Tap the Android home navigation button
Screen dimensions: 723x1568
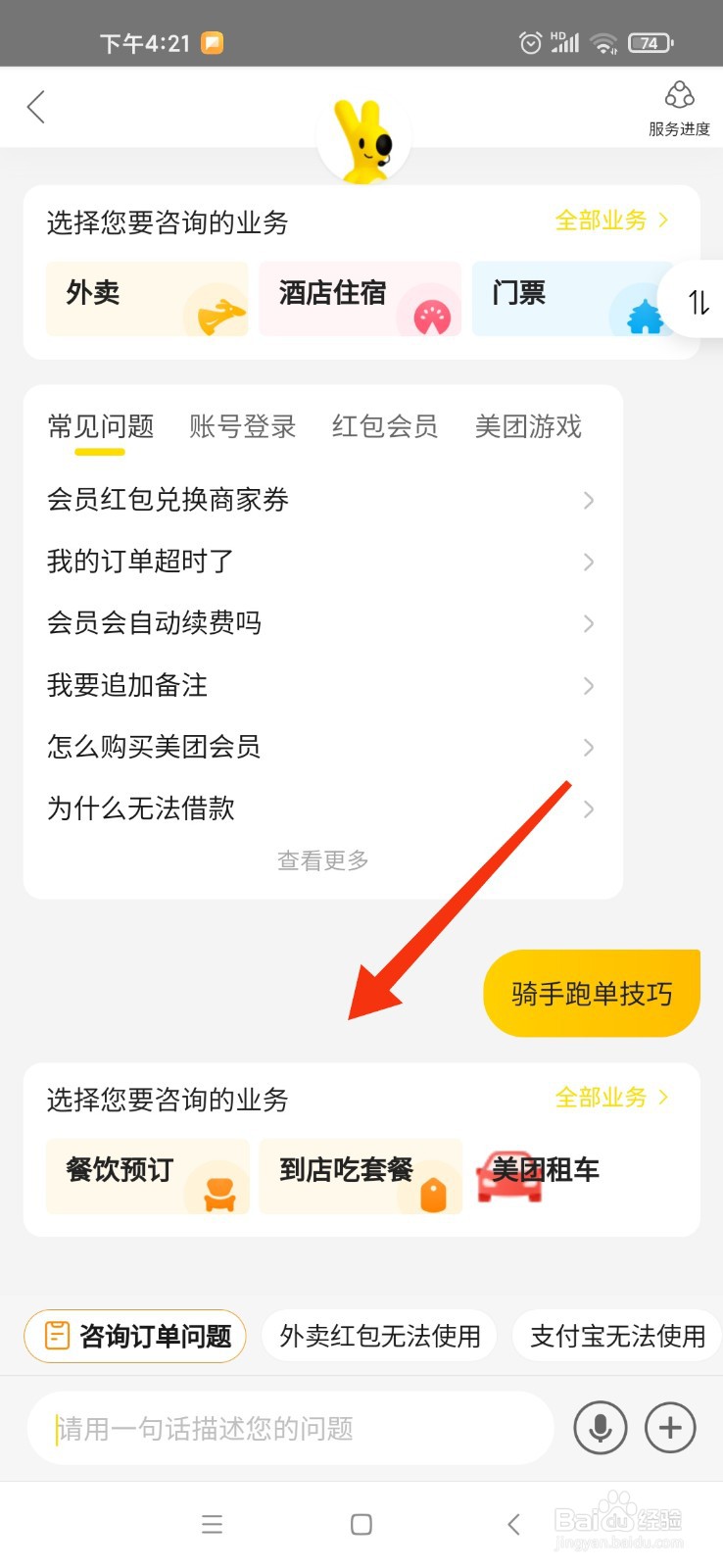pyautogui.click(x=361, y=1524)
